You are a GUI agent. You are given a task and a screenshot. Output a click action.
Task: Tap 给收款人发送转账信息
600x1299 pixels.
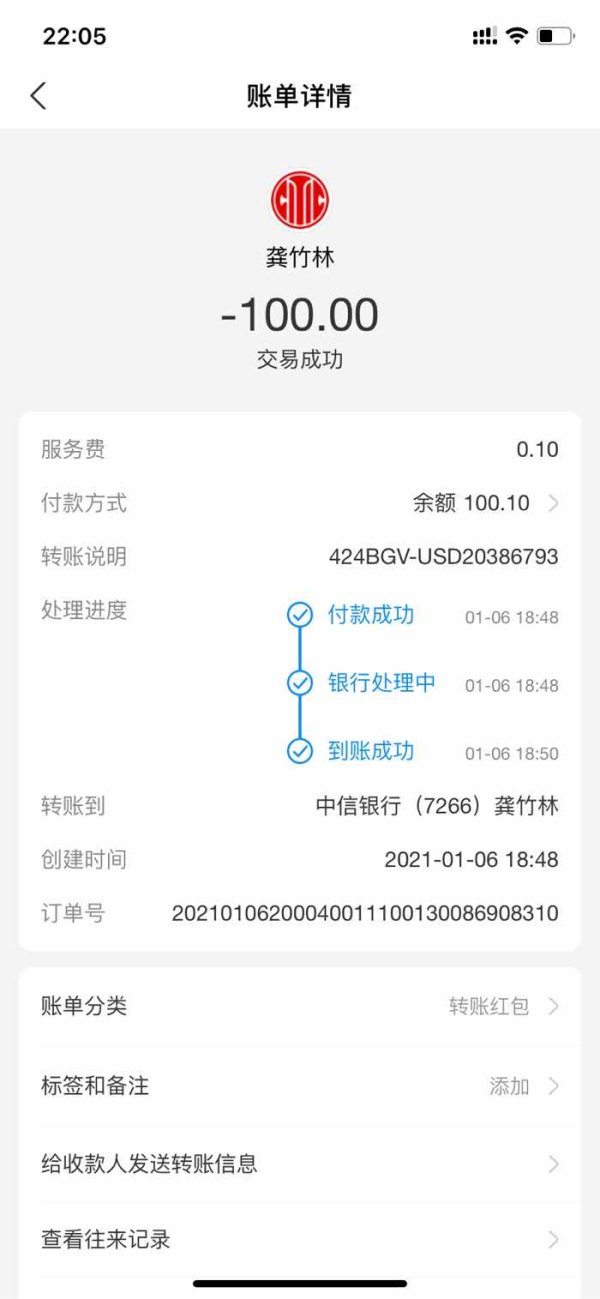299,1164
